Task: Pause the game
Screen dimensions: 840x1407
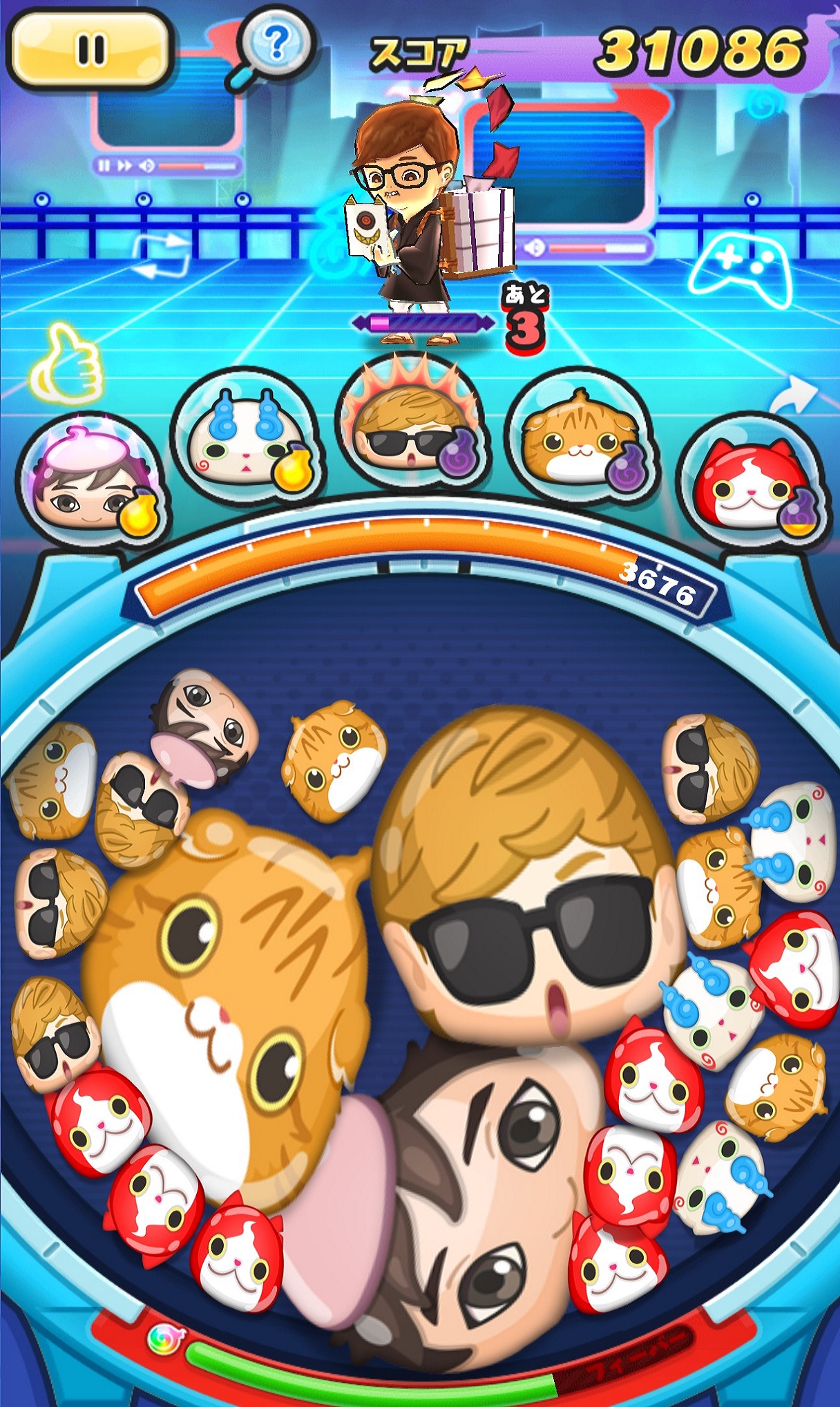Action: coord(90,49)
